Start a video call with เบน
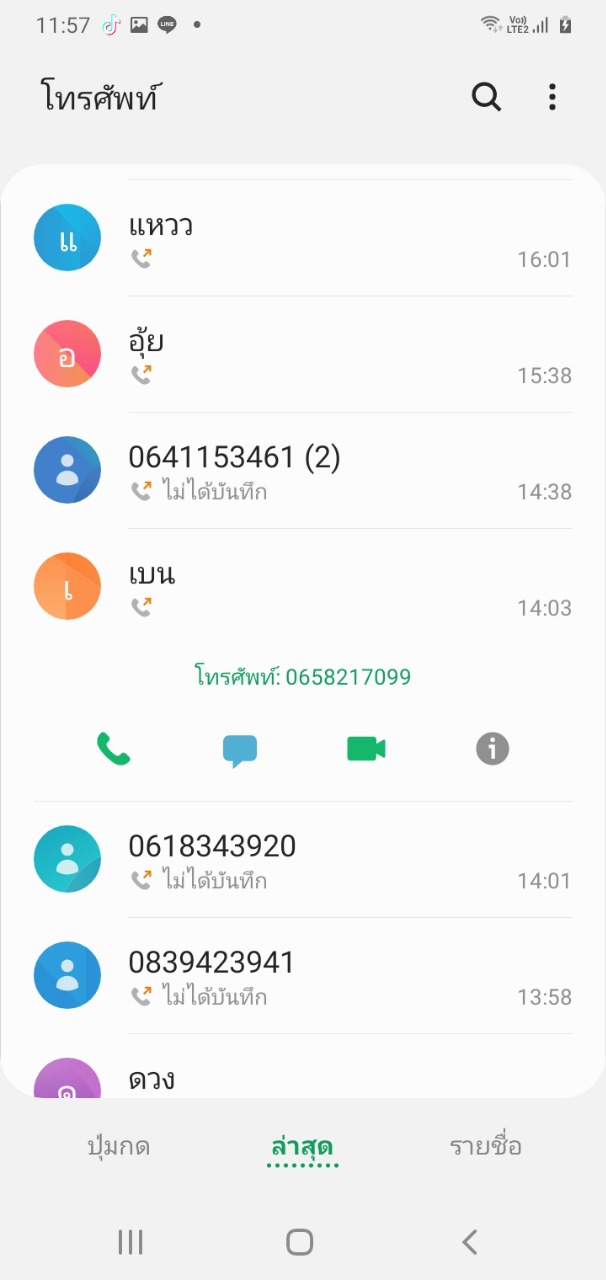The width and height of the screenshot is (606, 1280). tap(366, 748)
